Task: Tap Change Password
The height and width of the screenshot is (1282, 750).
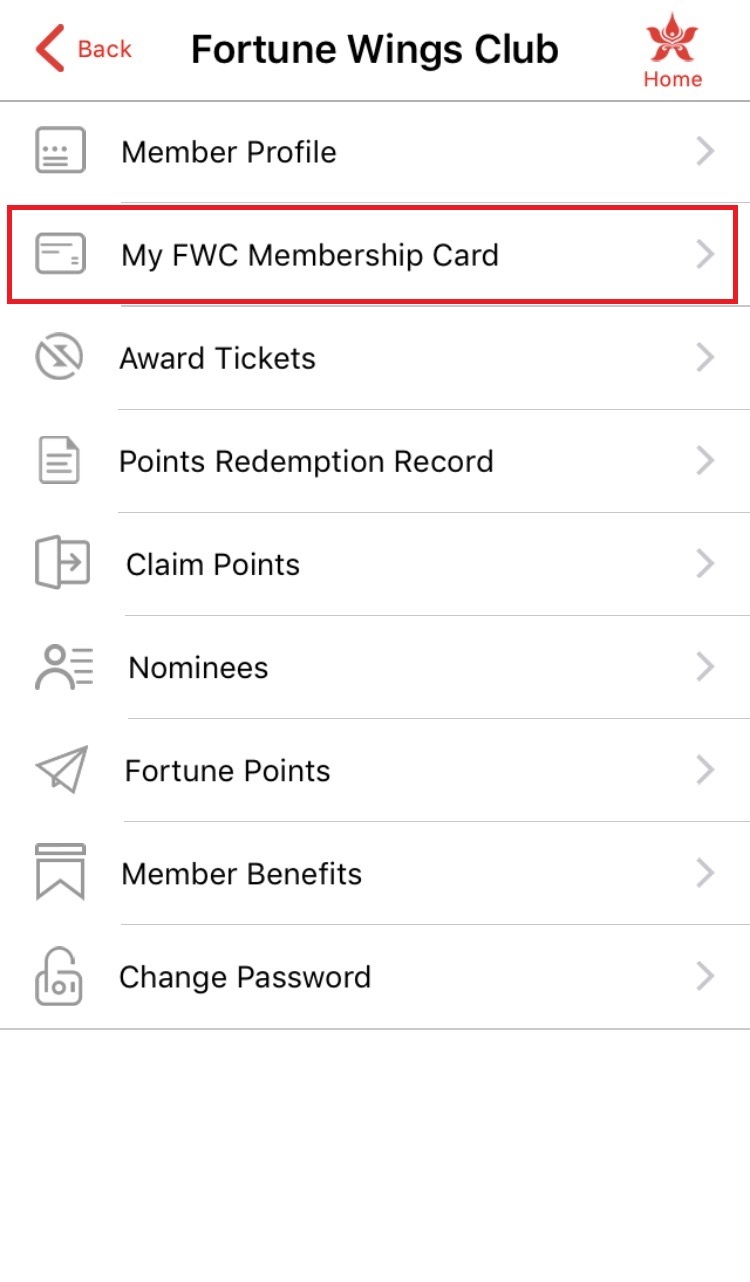Action: pos(374,976)
